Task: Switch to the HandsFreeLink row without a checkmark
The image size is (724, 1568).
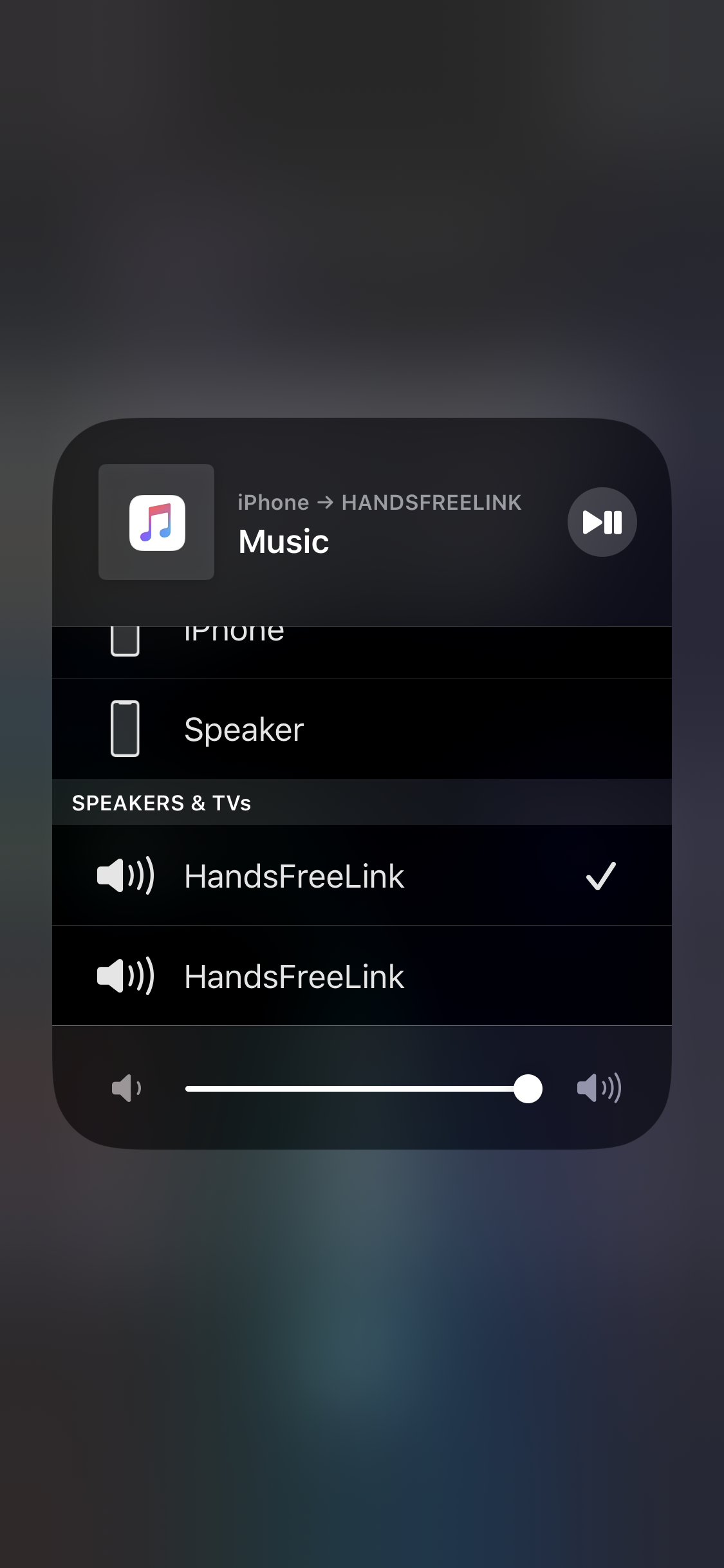Action: pos(360,976)
